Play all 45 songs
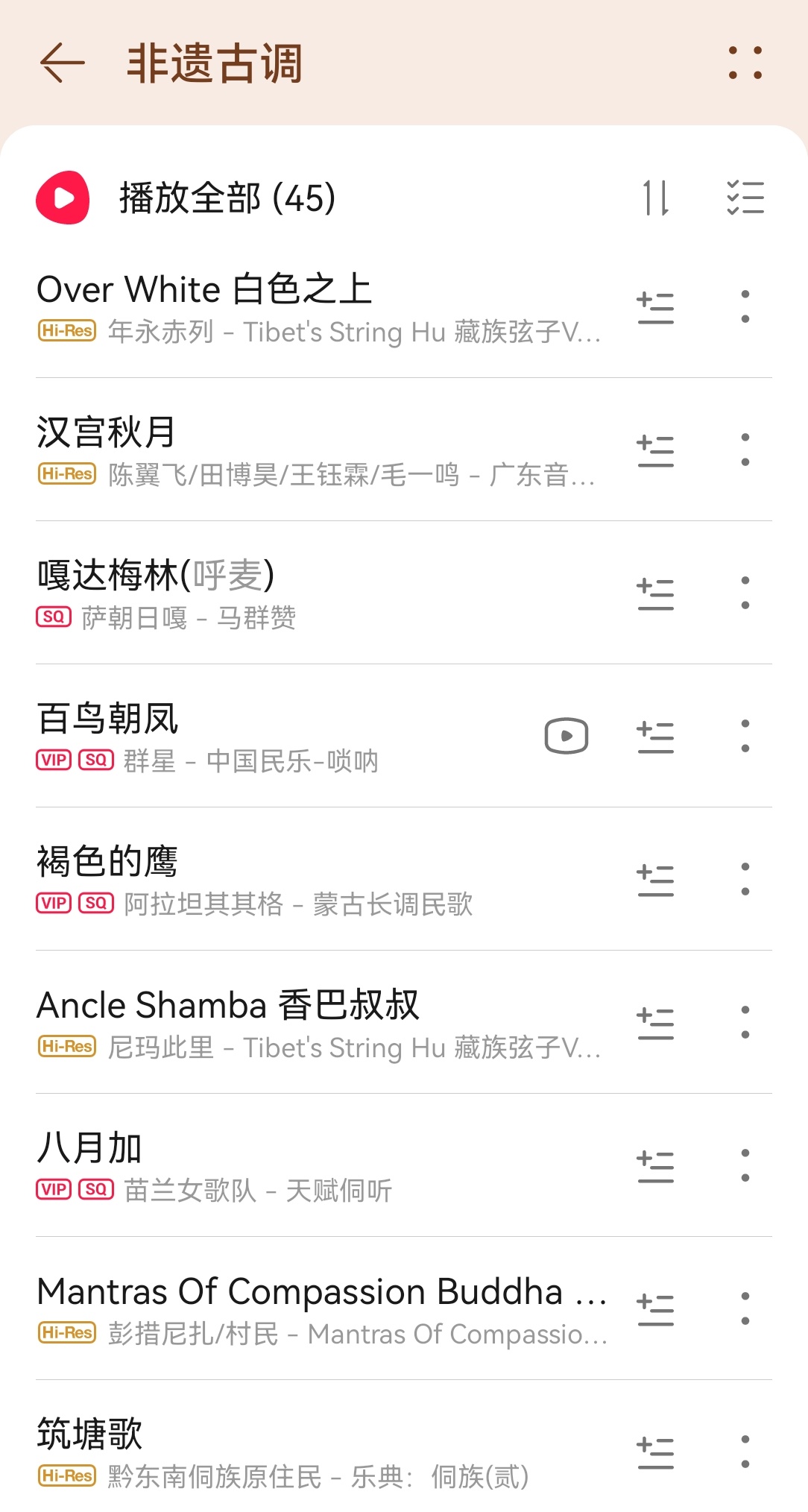 (186, 198)
